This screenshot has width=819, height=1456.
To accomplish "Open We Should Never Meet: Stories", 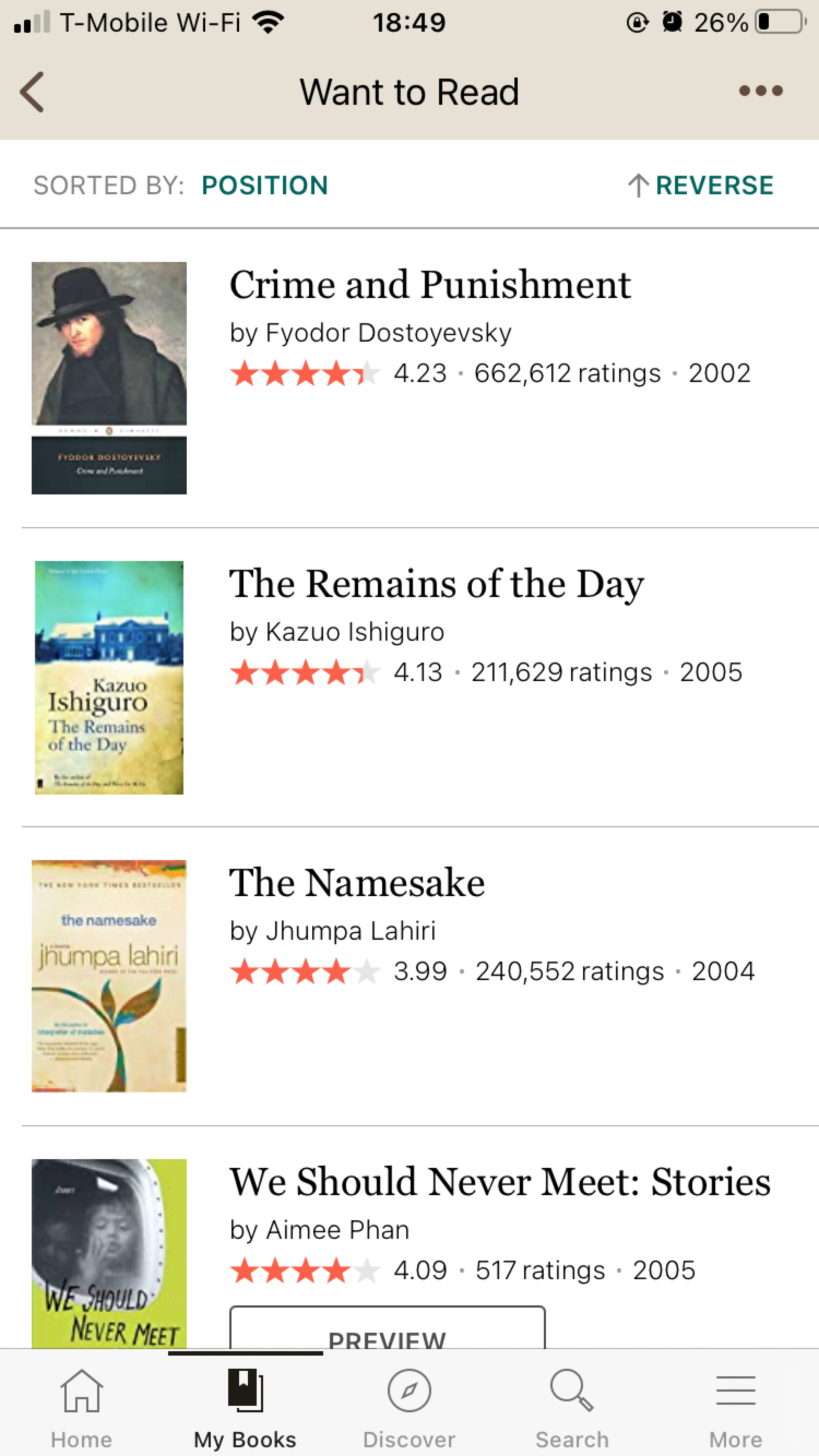I will click(x=499, y=1181).
